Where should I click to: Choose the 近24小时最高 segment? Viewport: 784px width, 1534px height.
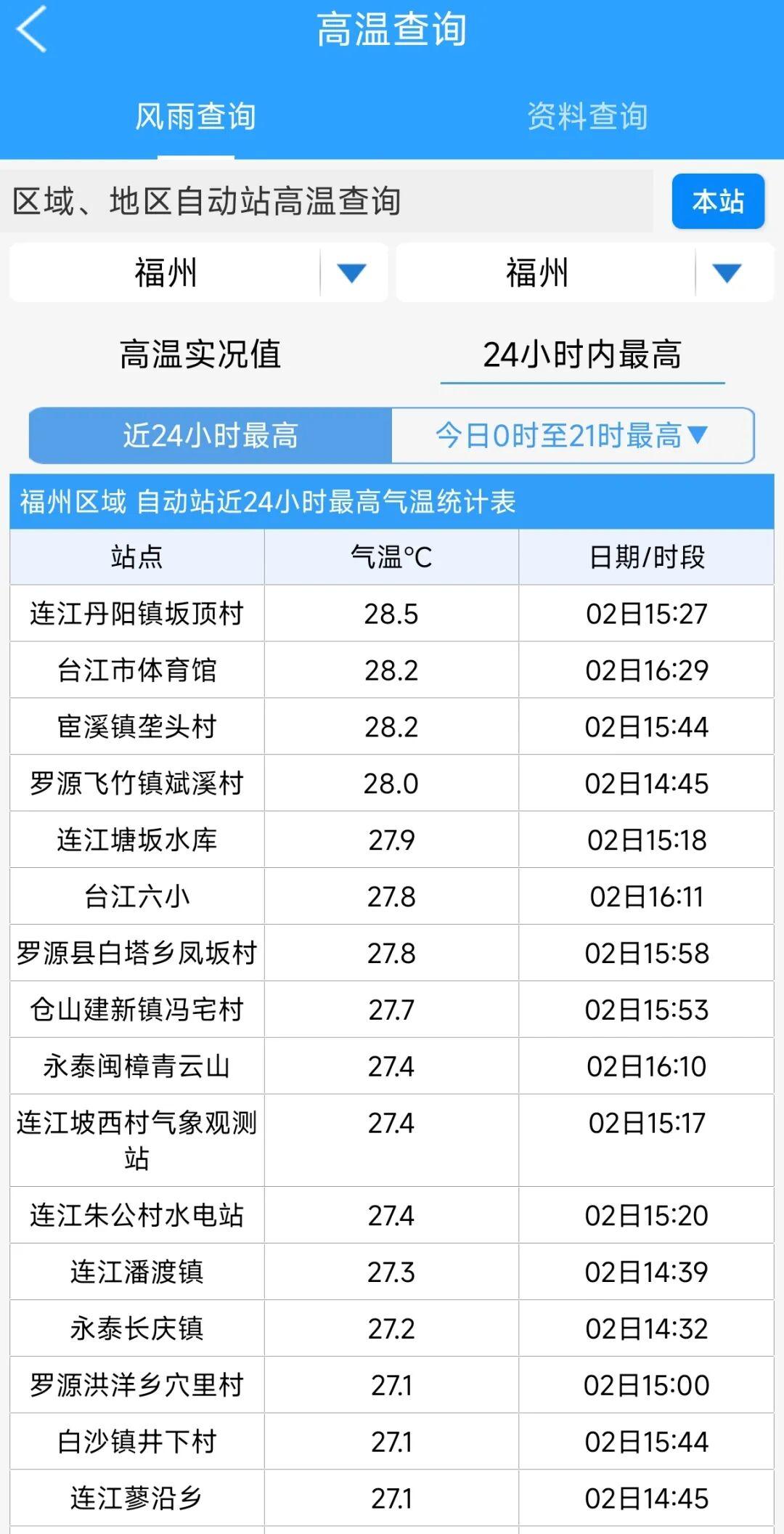[211, 436]
